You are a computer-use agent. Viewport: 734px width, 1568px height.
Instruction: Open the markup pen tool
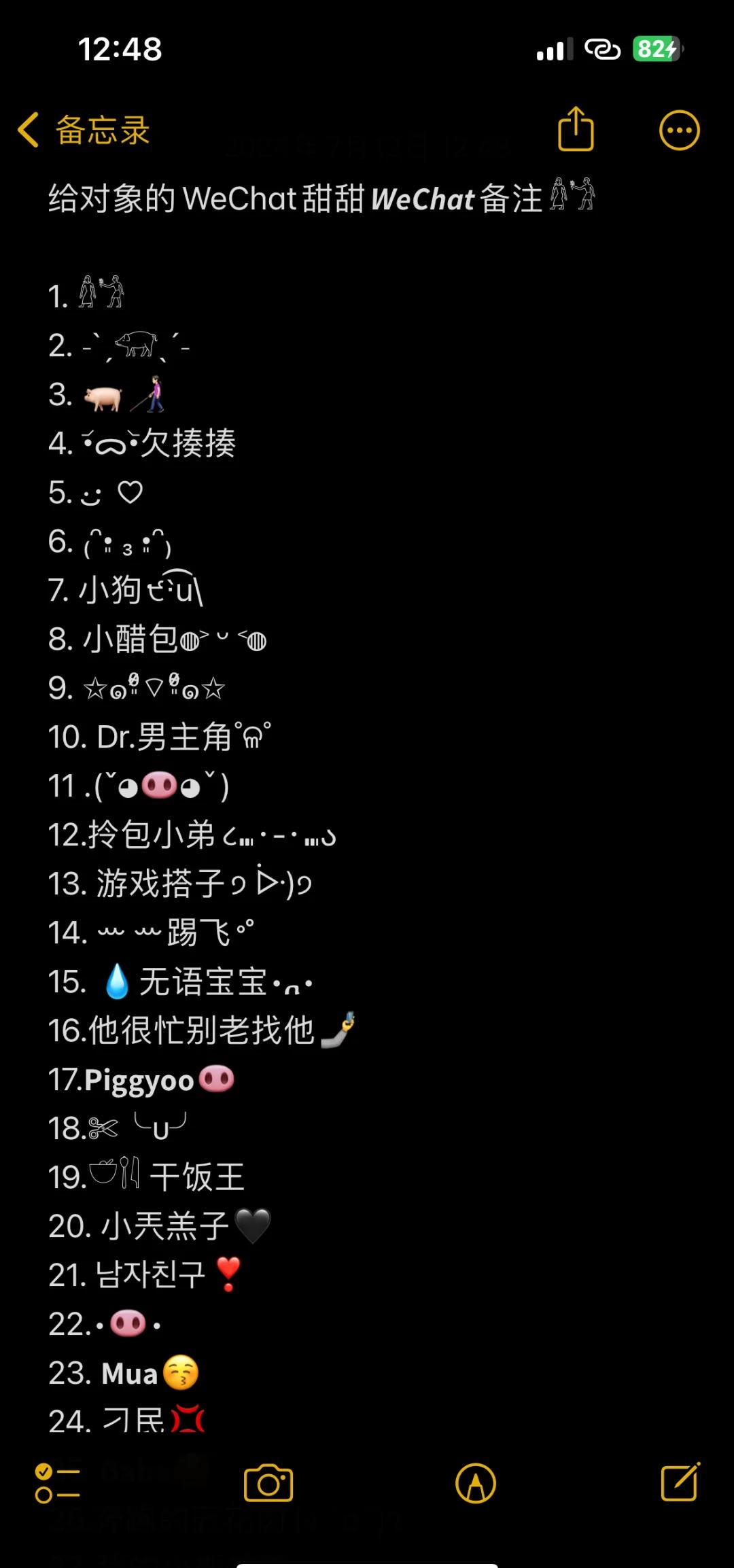tap(476, 1483)
